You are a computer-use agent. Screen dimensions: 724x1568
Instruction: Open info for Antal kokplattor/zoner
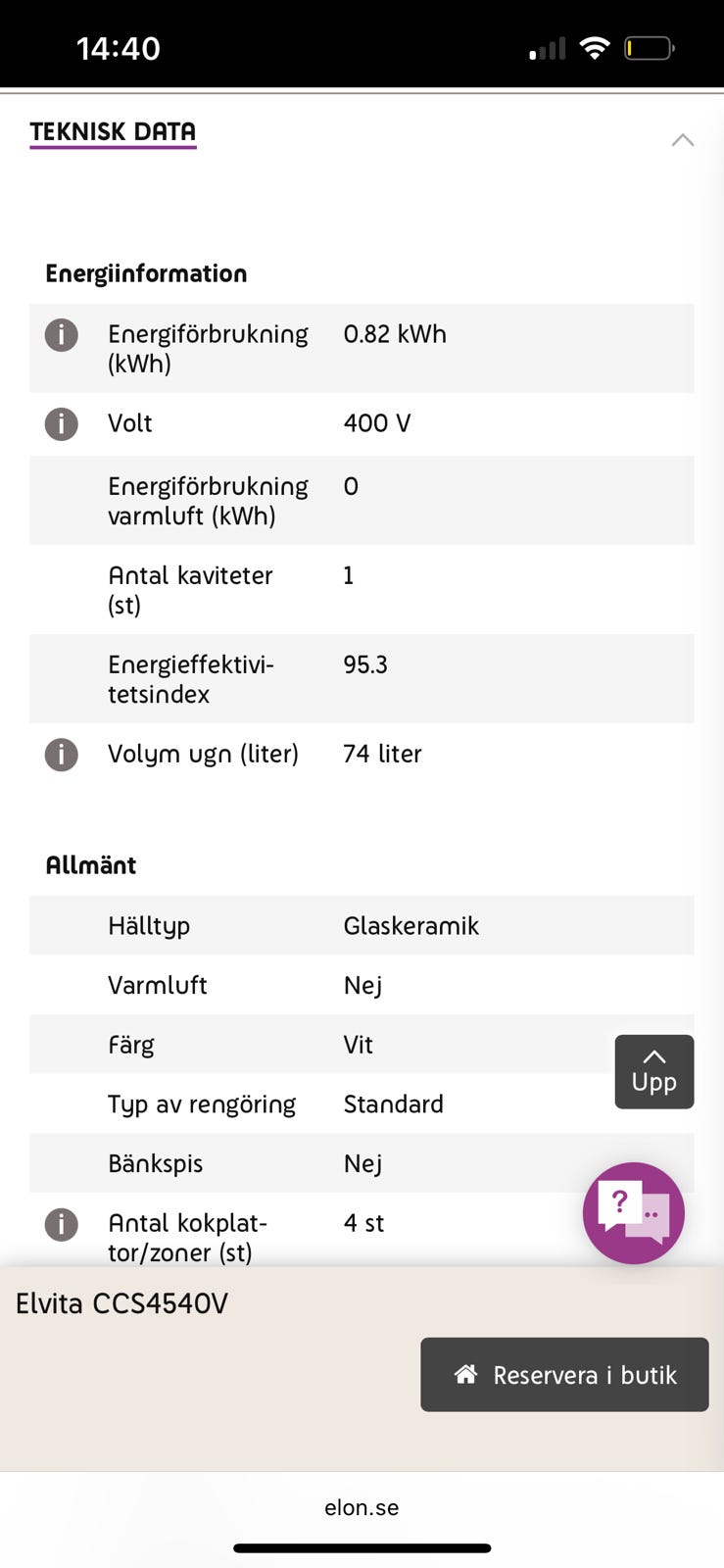click(62, 1225)
